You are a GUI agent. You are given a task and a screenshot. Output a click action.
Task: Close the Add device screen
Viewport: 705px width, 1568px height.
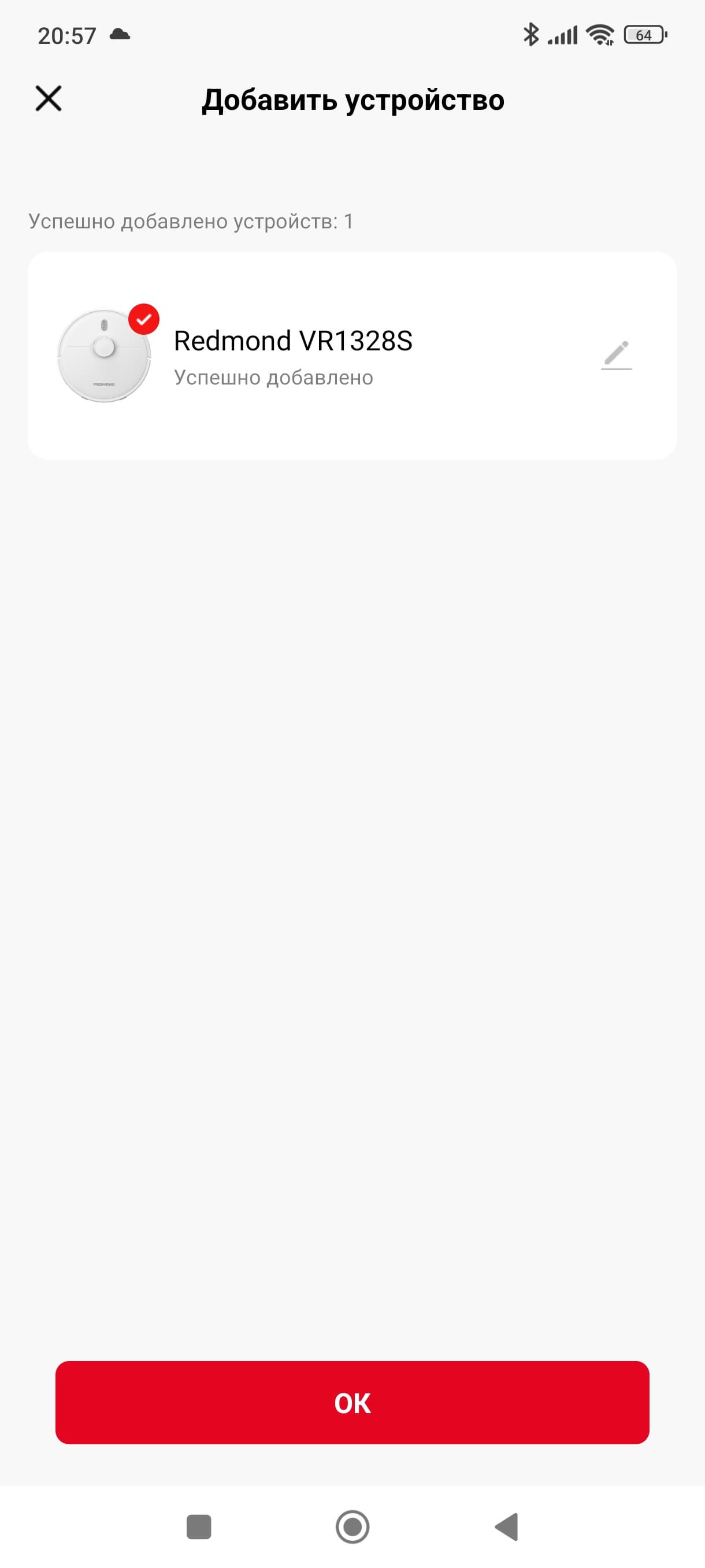click(49, 99)
